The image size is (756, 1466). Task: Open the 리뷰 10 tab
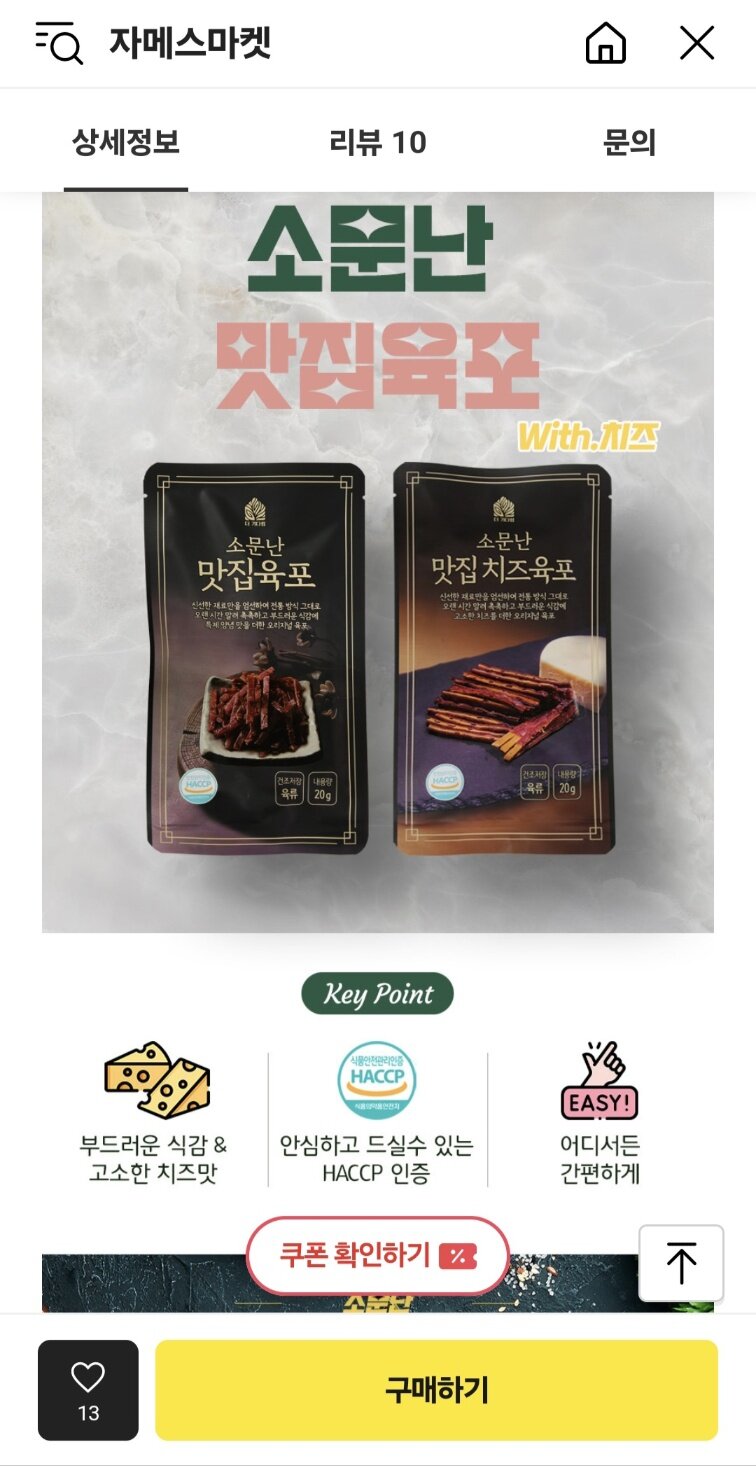pyautogui.click(x=378, y=142)
